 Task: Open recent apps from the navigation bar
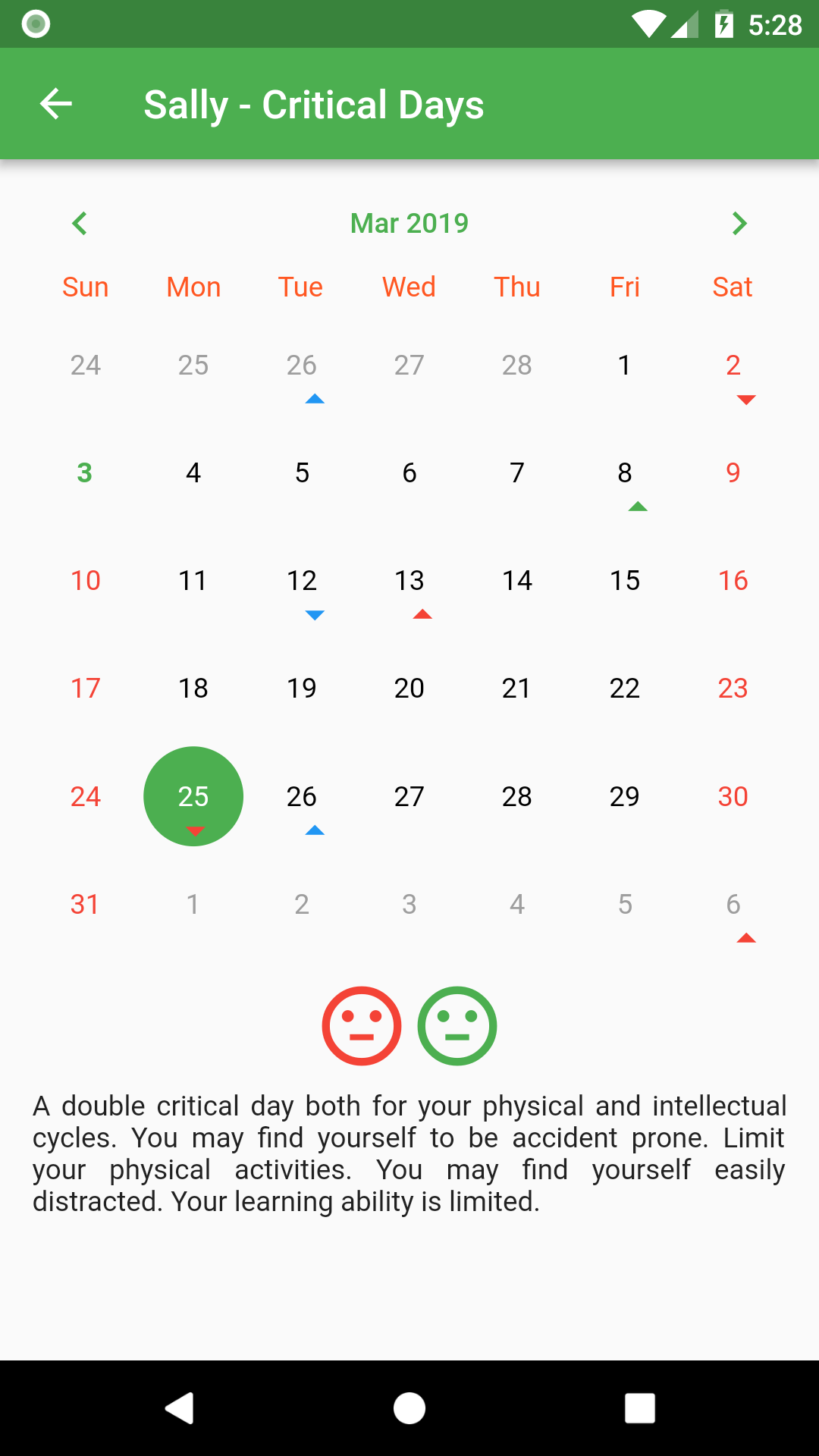pos(640,1408)
